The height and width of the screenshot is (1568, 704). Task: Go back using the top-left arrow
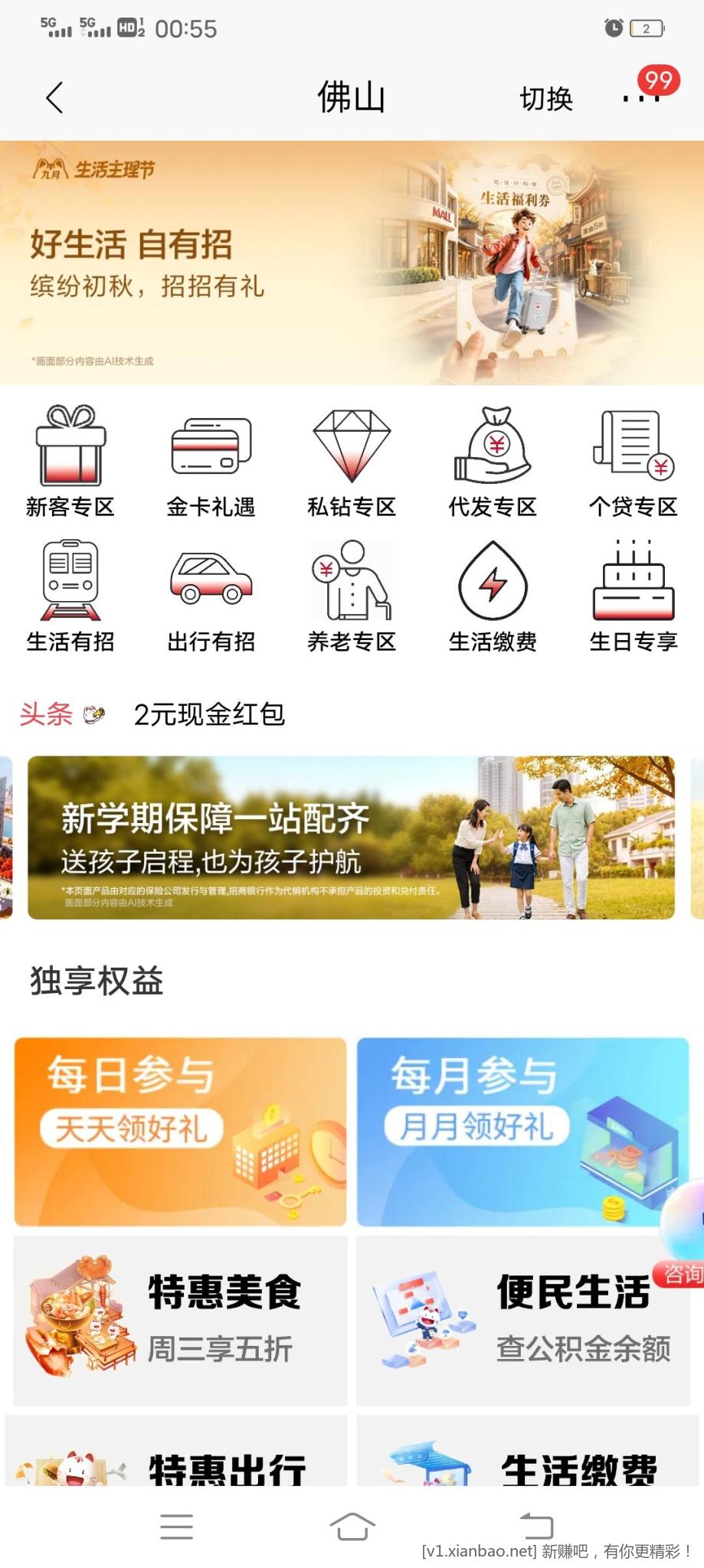[54, 98]
